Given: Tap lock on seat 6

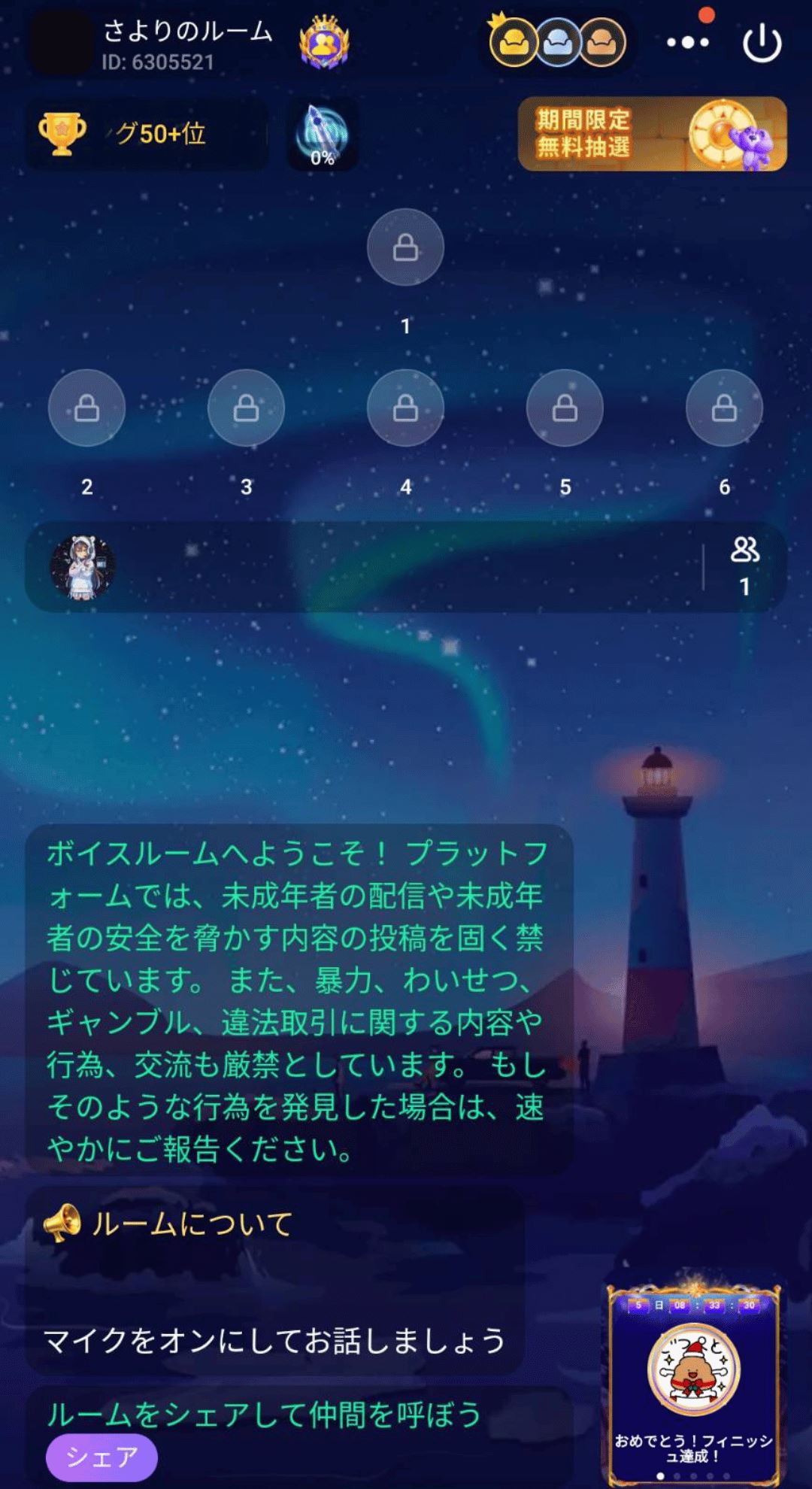Looking at the screenshot, I should 724,408.
